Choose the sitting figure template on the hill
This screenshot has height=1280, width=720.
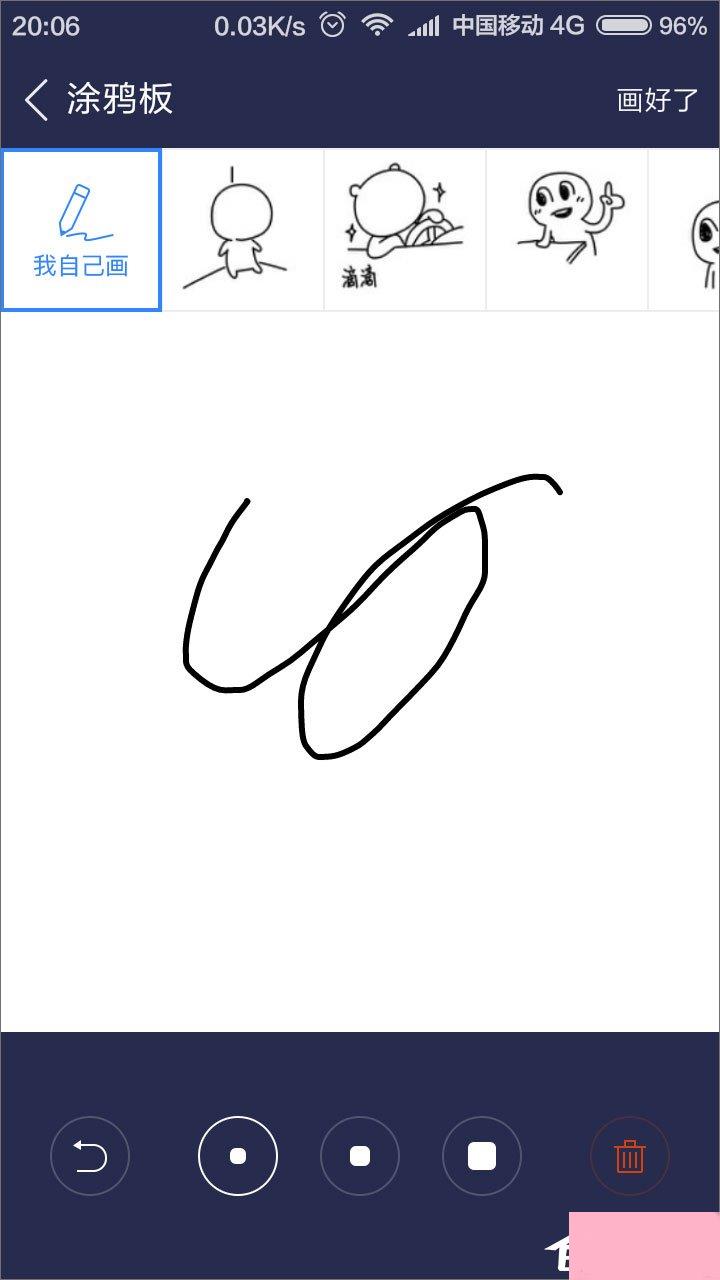pos(243,230)
